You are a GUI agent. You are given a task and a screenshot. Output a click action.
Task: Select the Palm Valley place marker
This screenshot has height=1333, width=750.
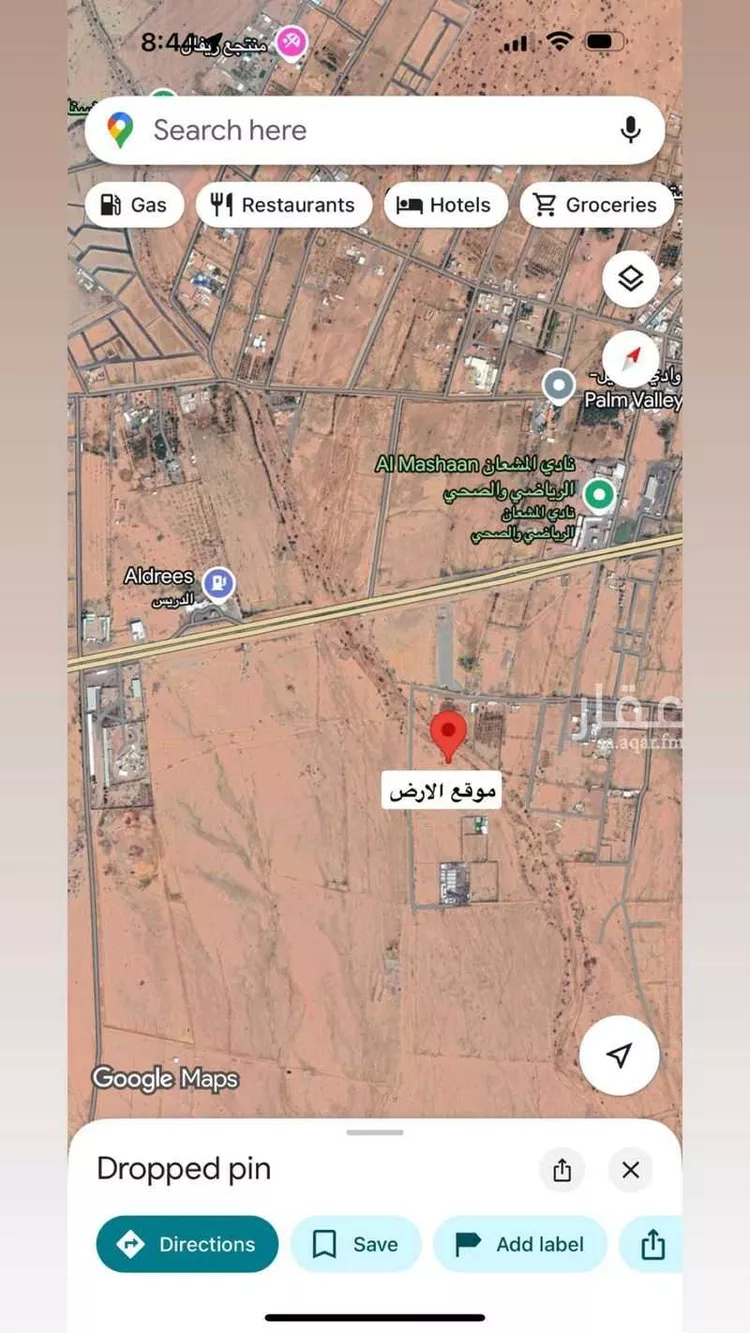click(x=558, y=385)
